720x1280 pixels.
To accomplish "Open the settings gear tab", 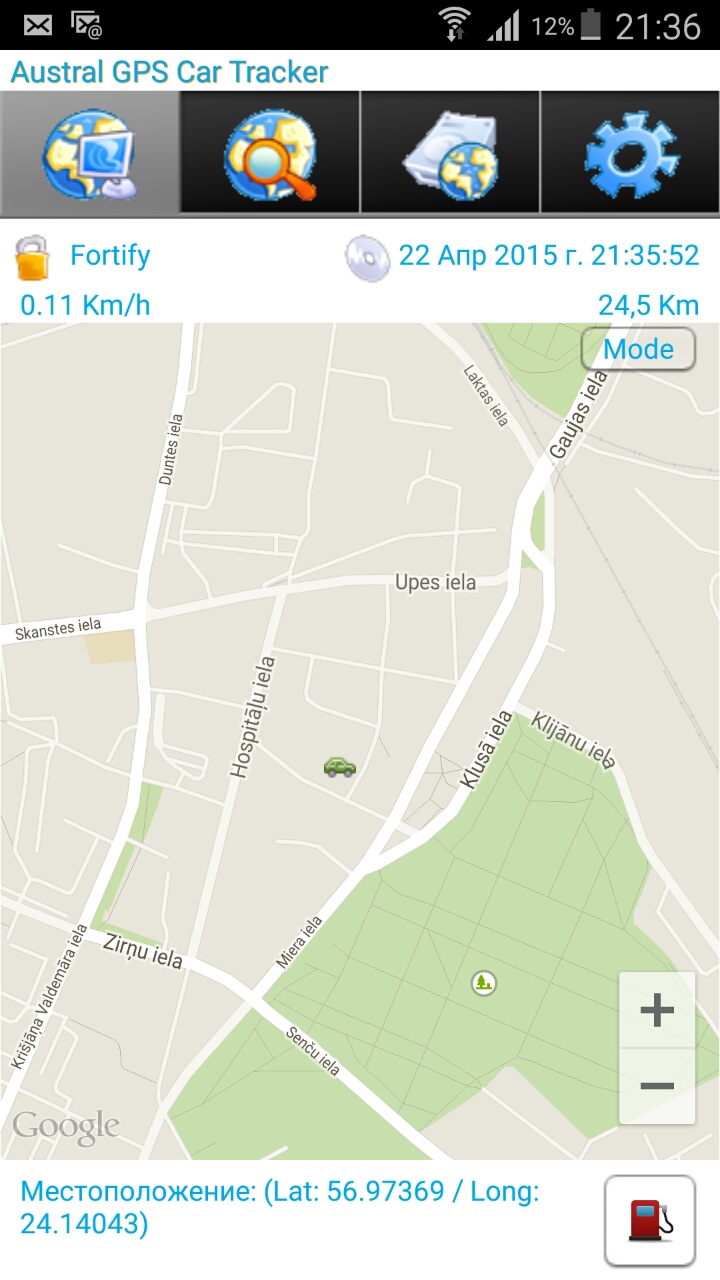I will pos(630,153).
